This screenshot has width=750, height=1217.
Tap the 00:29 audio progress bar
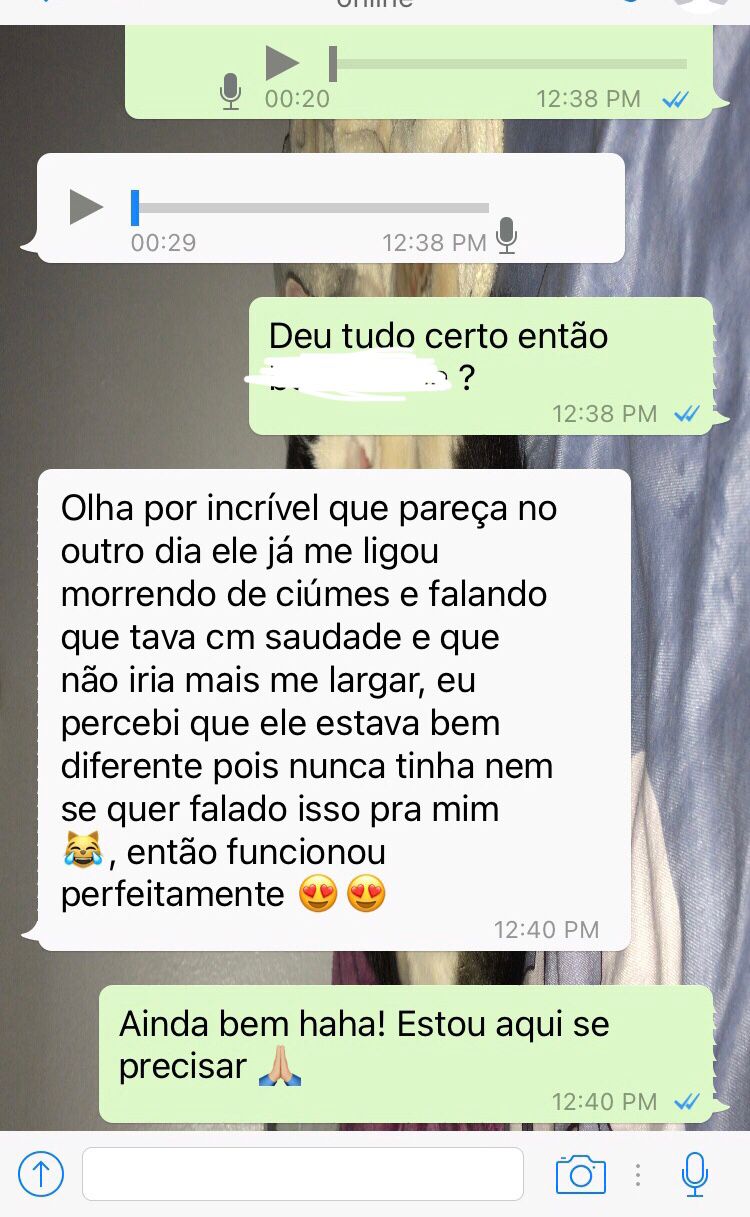point(312,208)
